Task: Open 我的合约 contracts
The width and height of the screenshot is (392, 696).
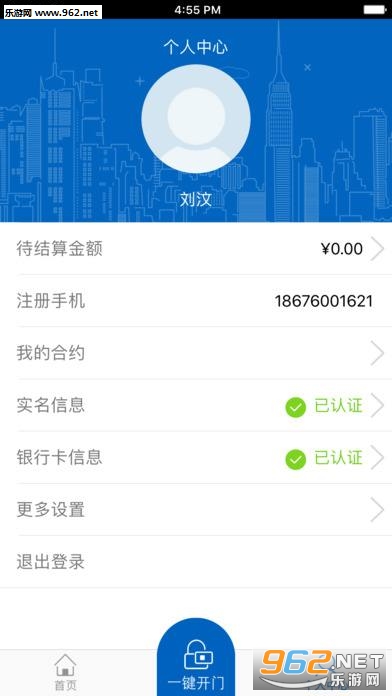Action: pos(196,353)
